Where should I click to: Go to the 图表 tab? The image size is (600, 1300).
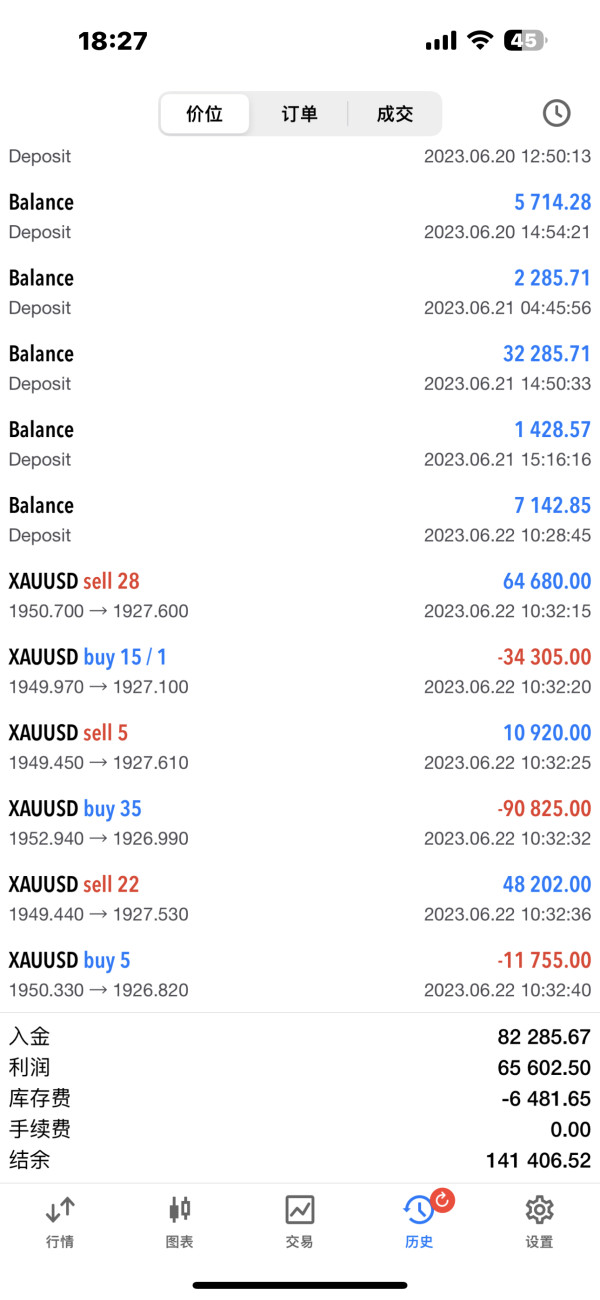click(179, 1222)
